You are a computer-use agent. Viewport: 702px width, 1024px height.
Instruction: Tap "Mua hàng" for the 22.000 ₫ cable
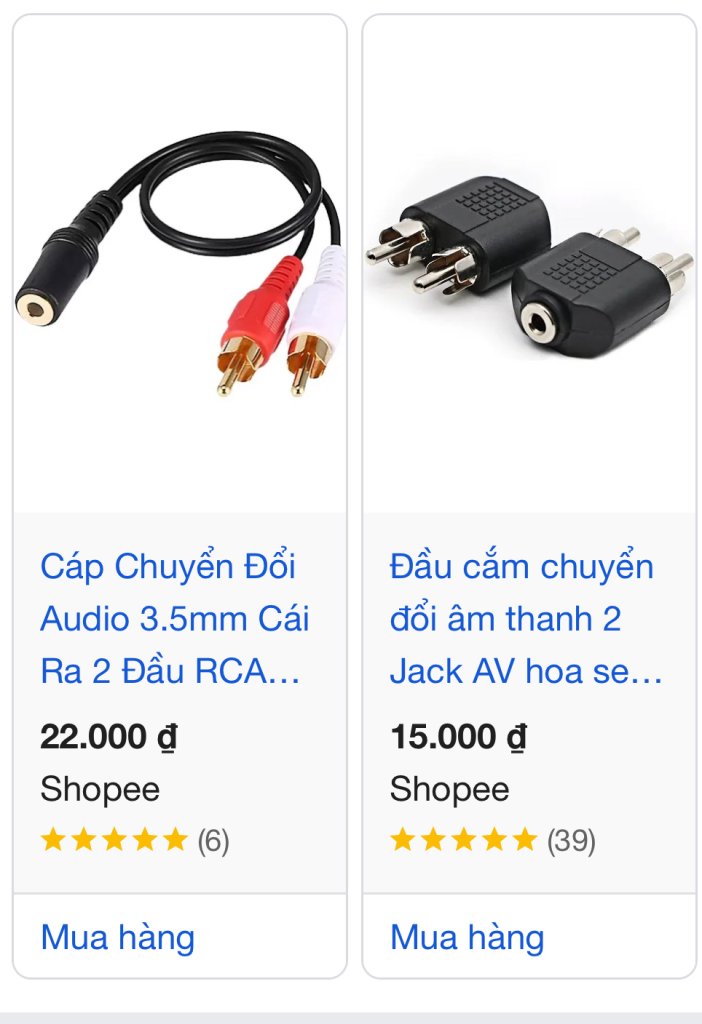point(118,938)
